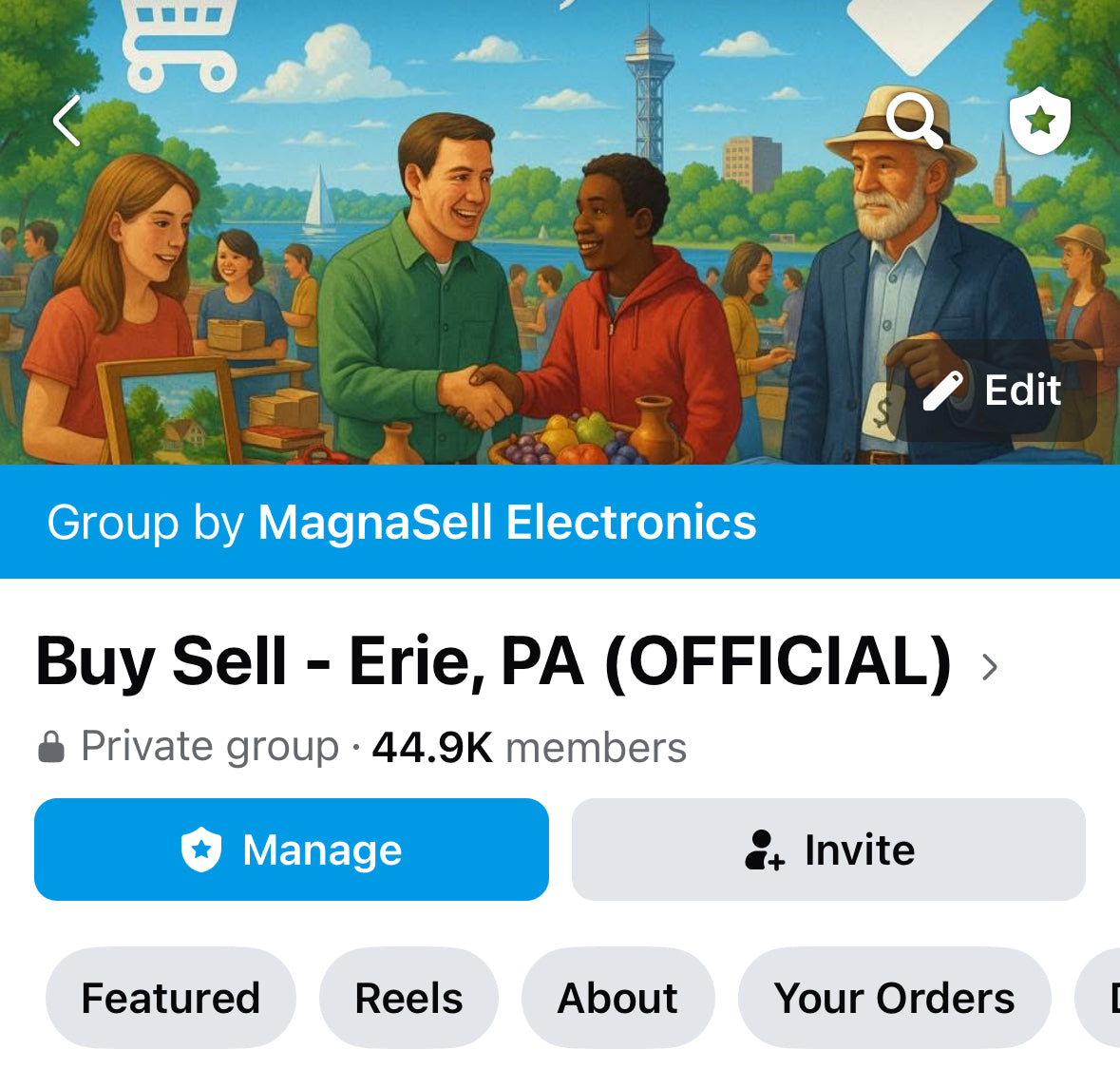View the About tab
Screen dimensions: 1120x1088
point(617,998)
